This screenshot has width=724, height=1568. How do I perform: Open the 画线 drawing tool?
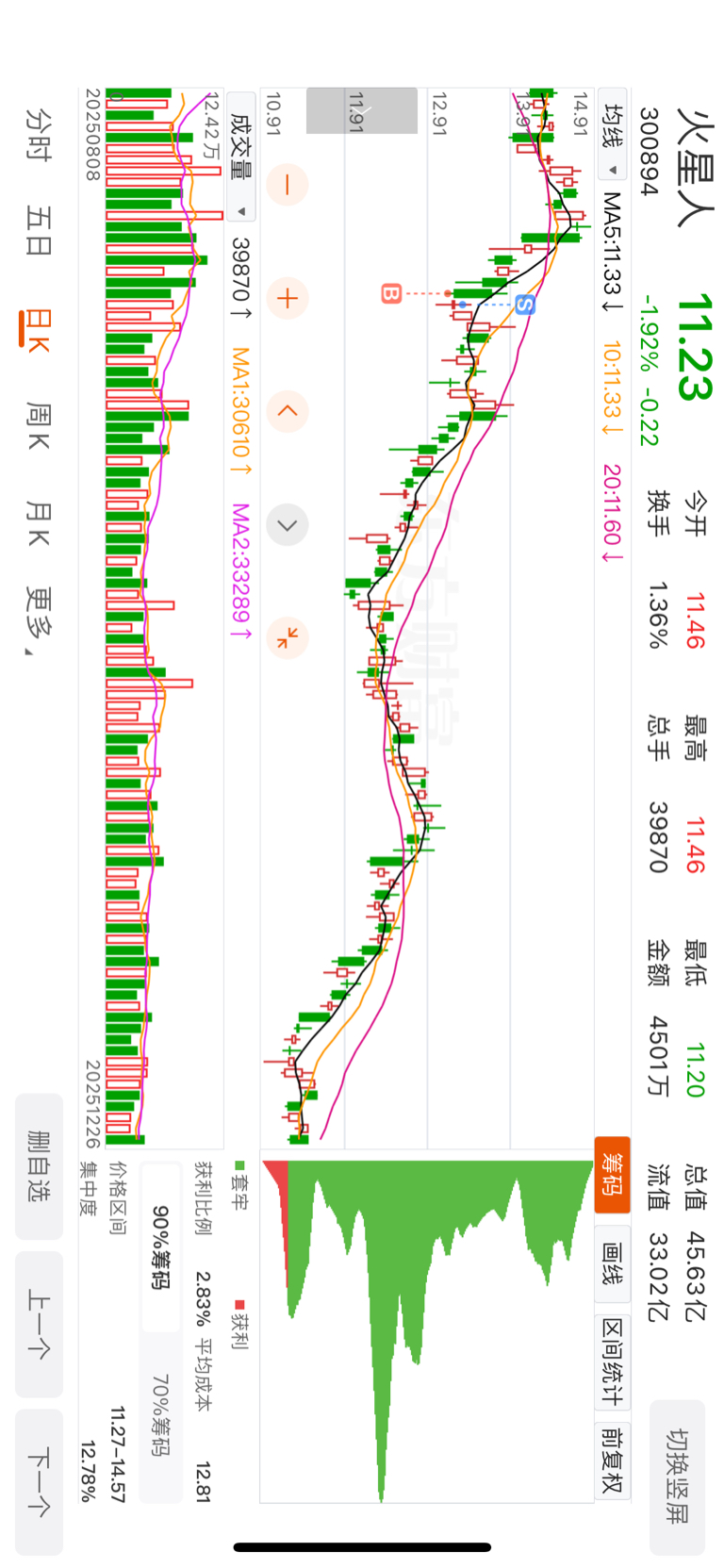tap(612, 1262)
